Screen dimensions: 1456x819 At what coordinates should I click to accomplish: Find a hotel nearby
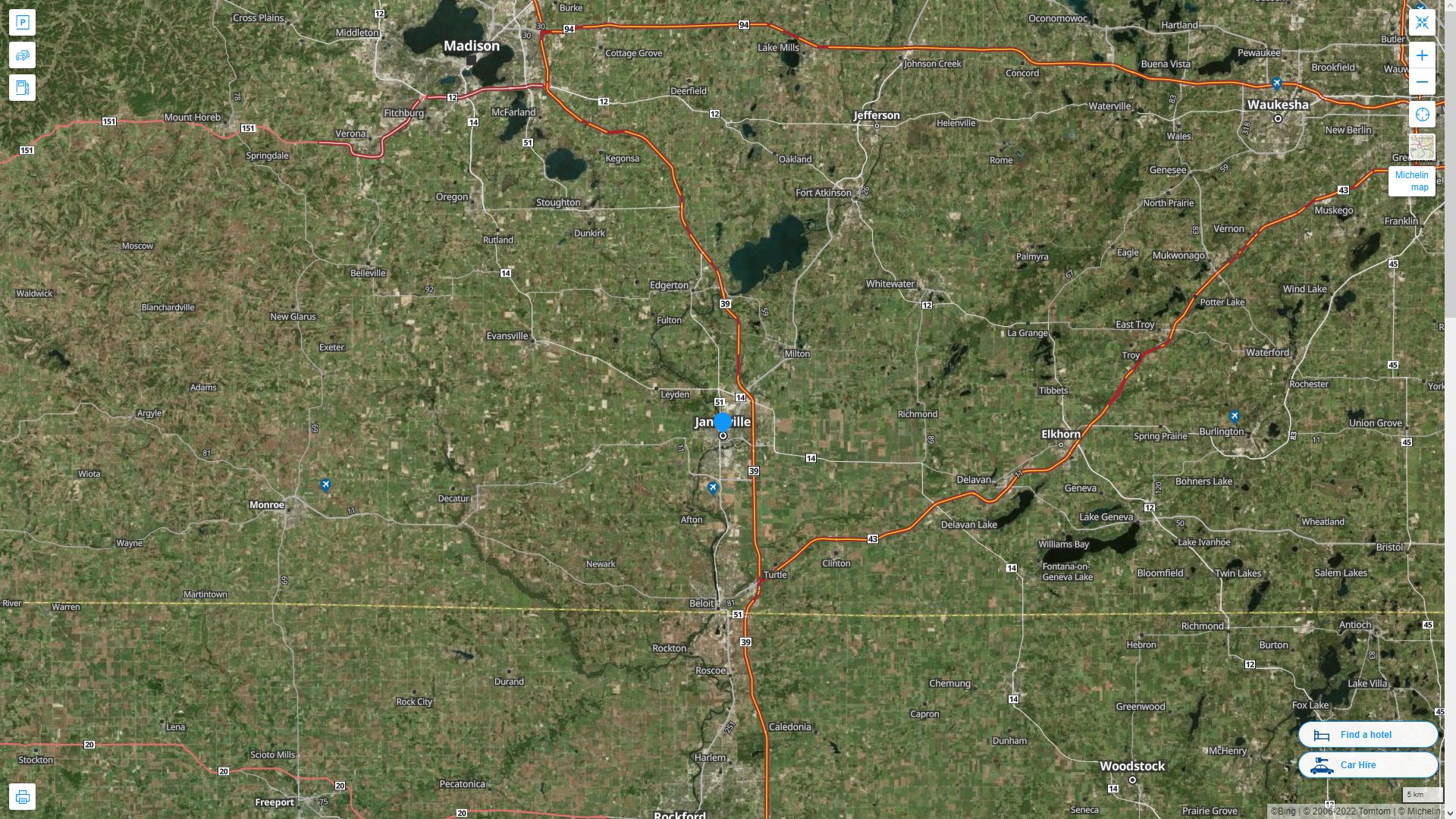point(1367,735)
